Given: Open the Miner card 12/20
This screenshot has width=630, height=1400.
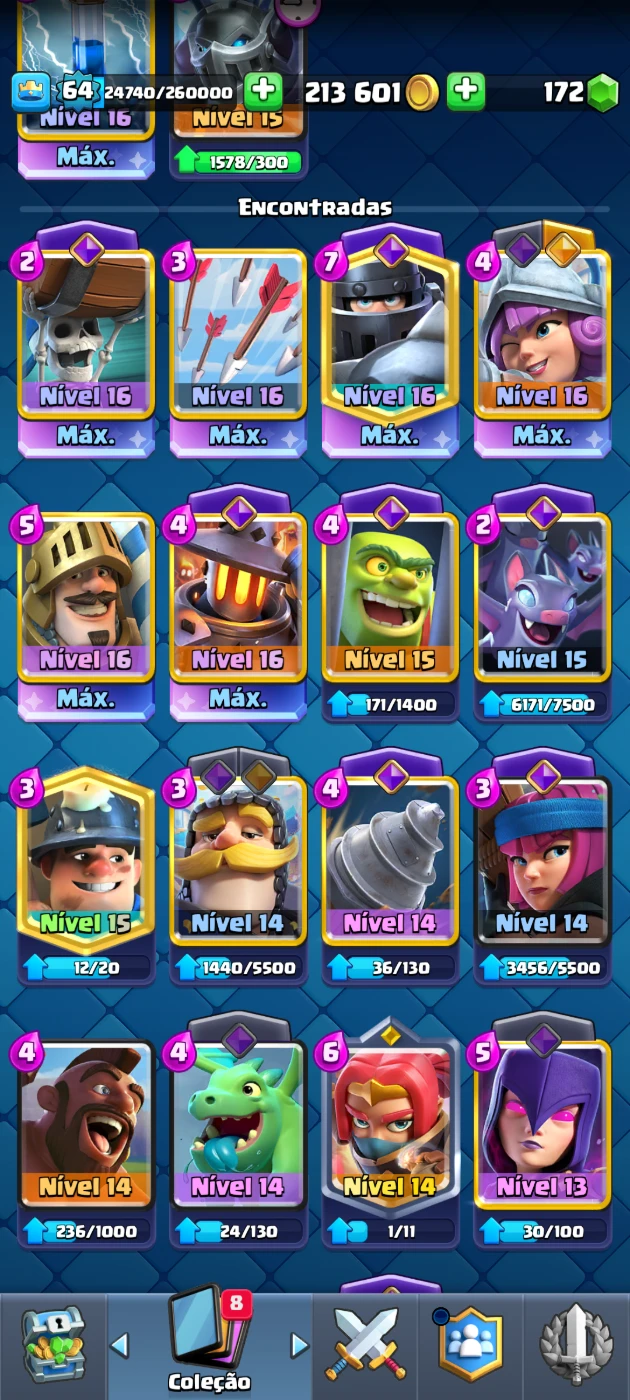Looking at the screenshot, I should pos(86,860).
